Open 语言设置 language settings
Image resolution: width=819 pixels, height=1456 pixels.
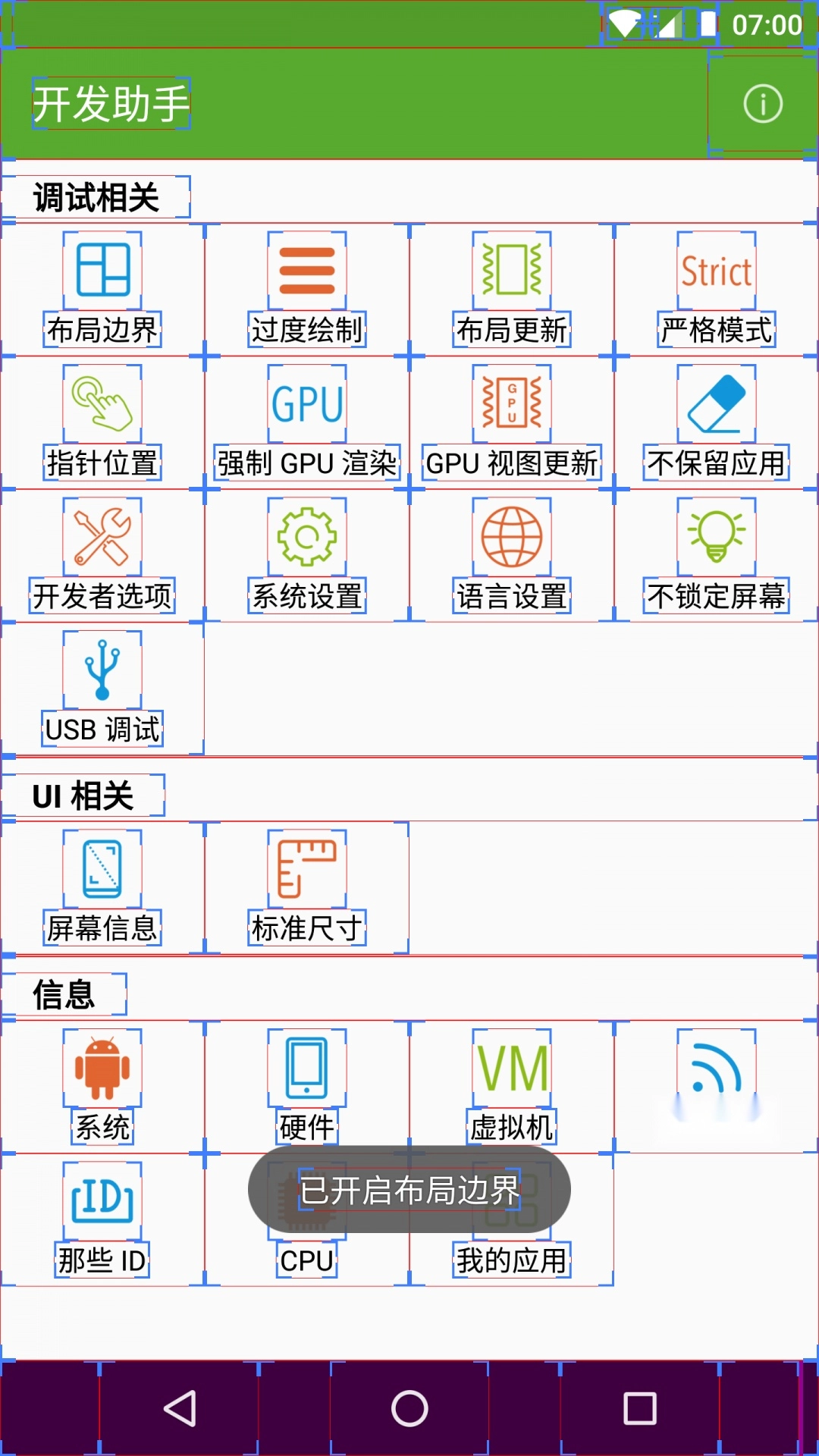[x=512, y=556]
